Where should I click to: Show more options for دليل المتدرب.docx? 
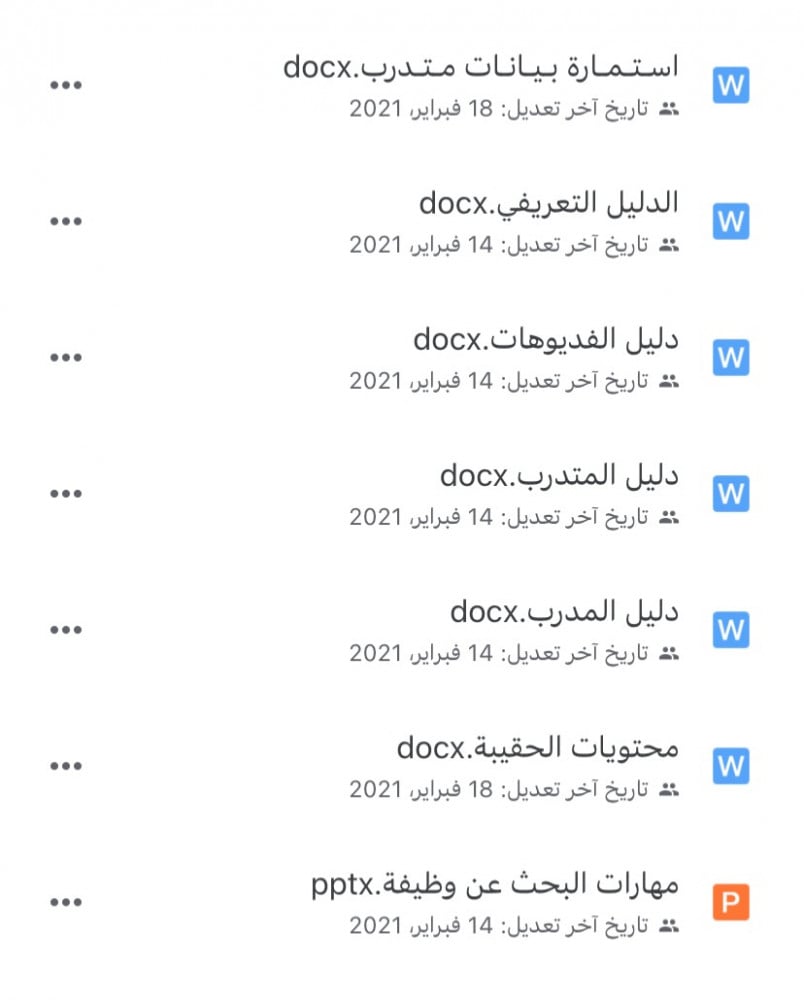pos(66,494)
